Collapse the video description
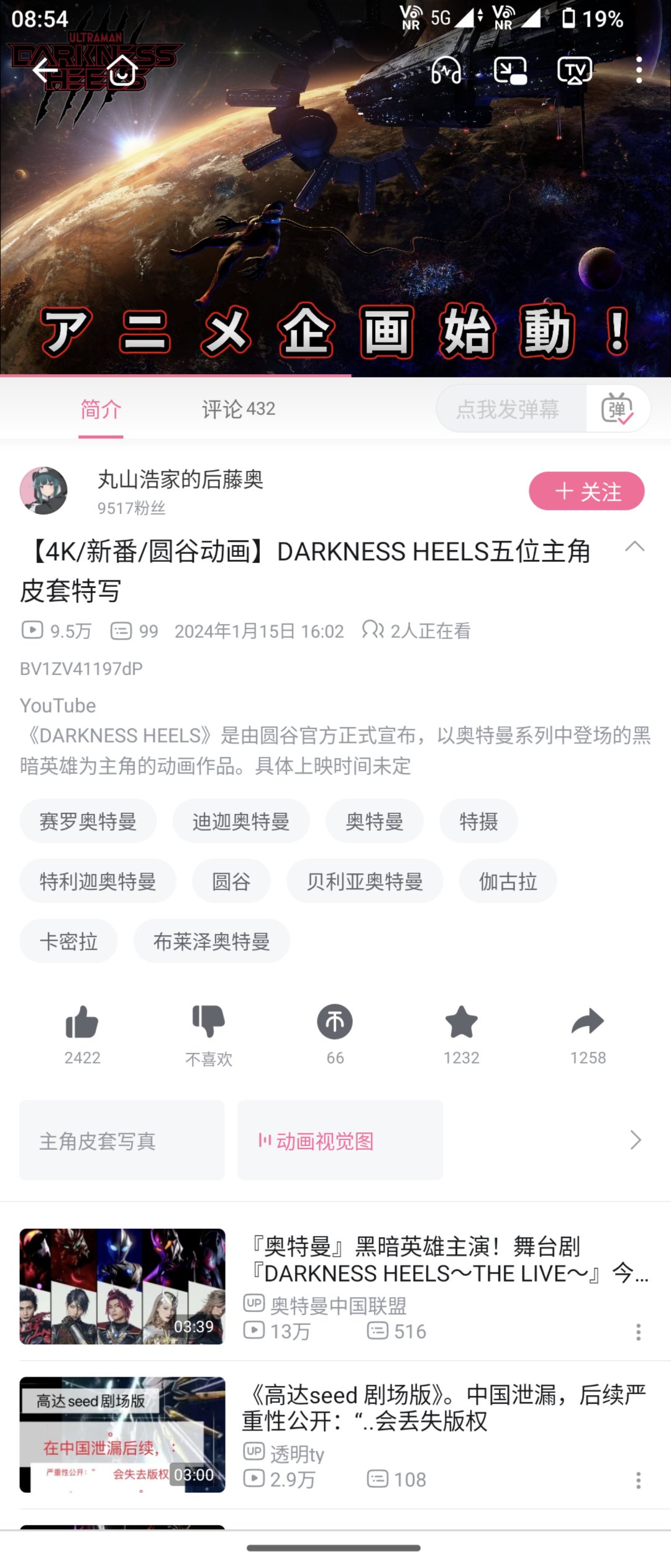 [634, 547]
